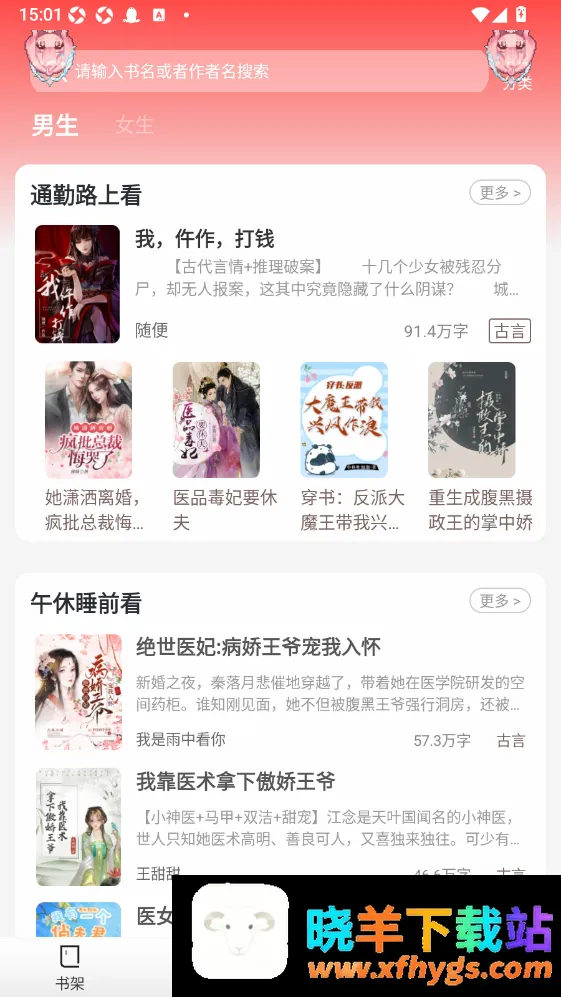Viewport: 561px width, 997px height.
Task: Open 重生成腹黑摄政王的掌中娇 cover
Action: tap(472, 420)
